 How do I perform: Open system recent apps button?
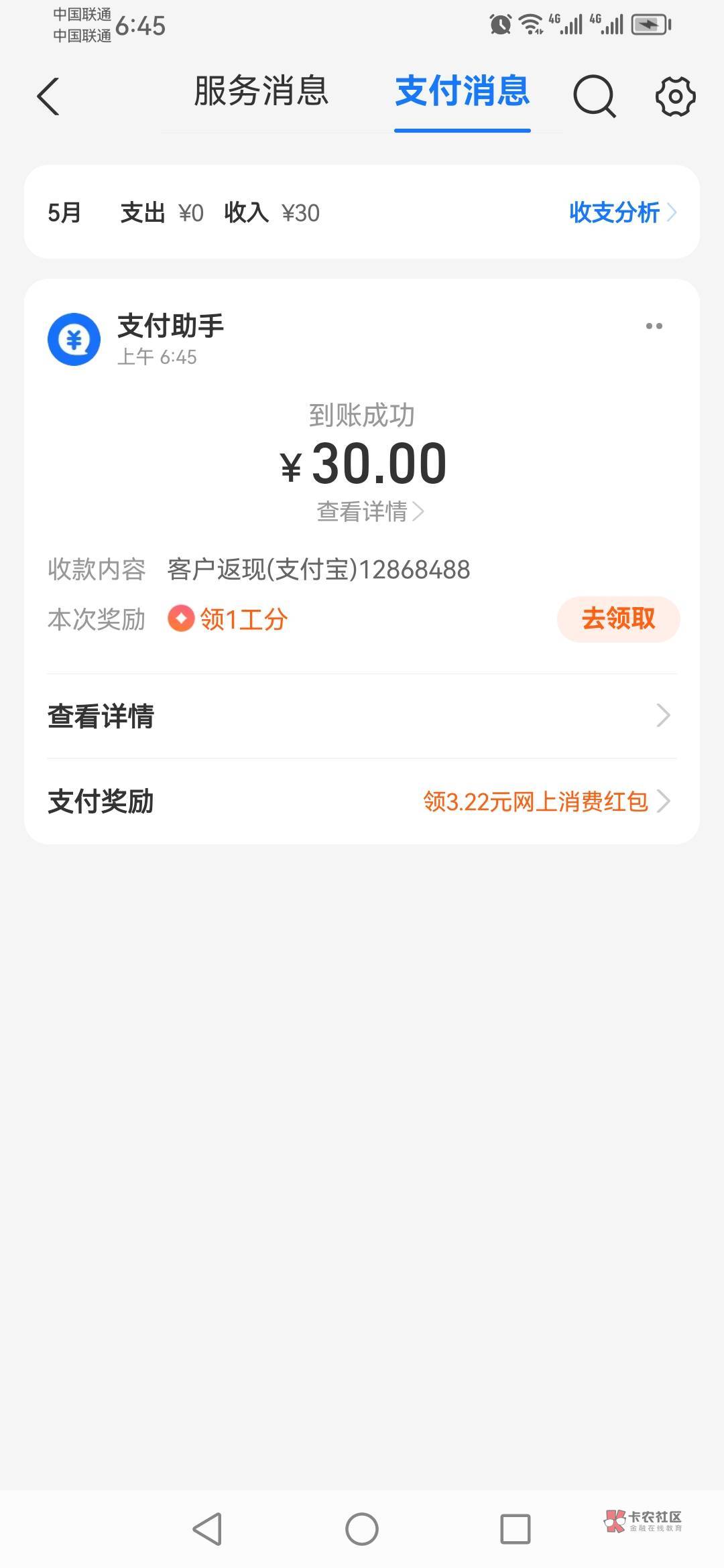515,1529
